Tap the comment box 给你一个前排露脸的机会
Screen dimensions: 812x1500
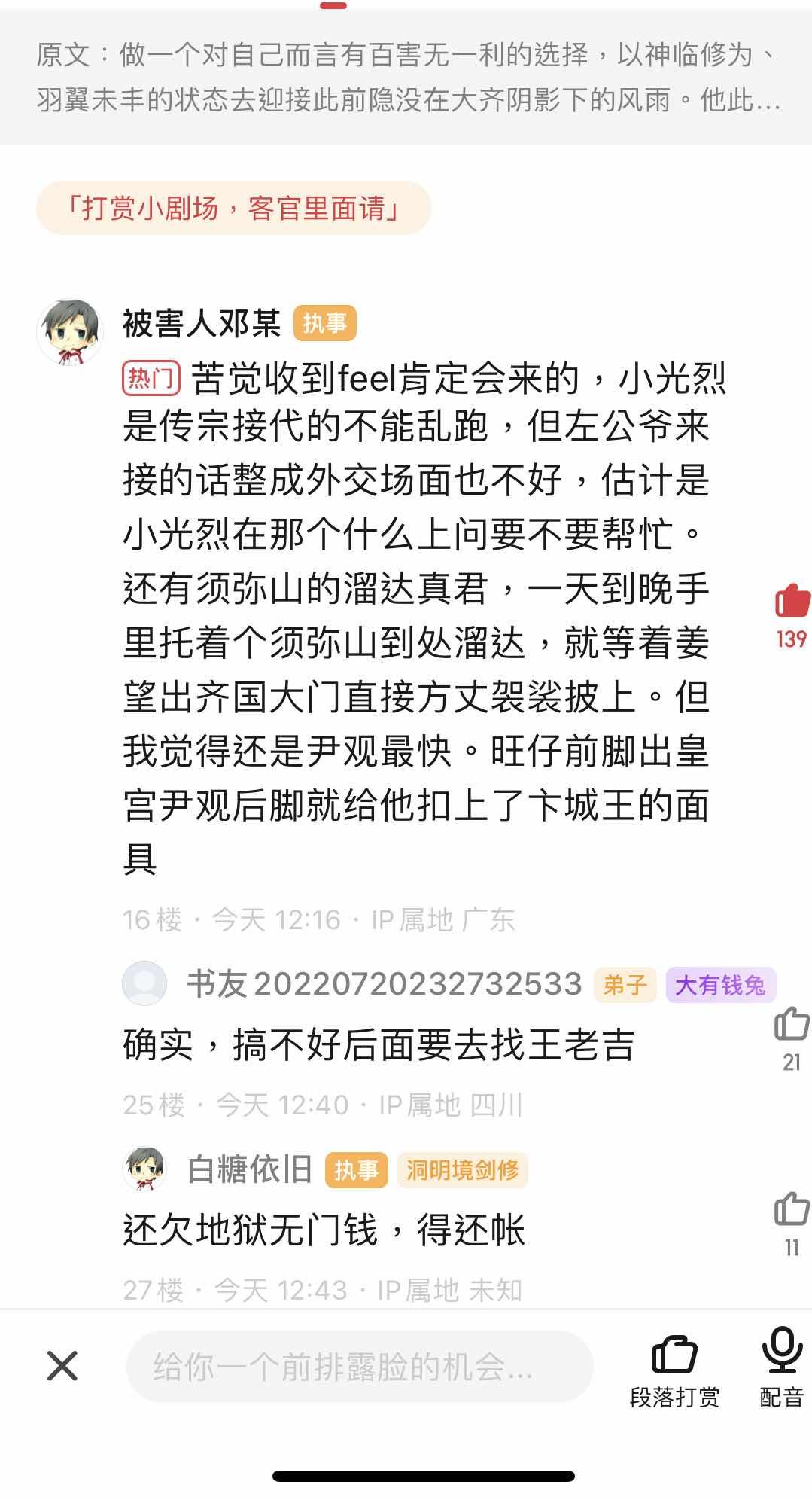[360, 1366]
